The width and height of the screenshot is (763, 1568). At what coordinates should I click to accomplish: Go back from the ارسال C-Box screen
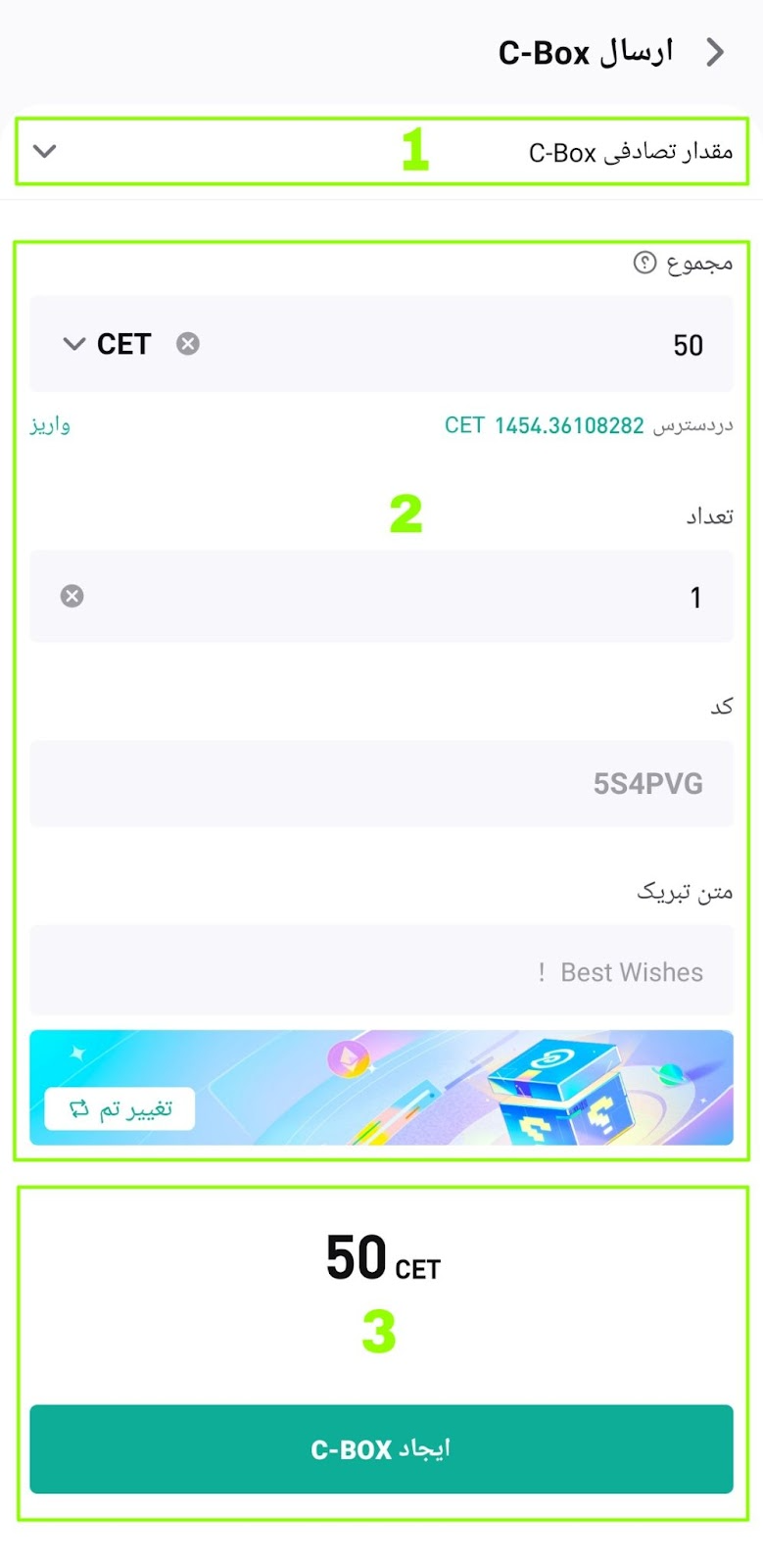tap(716, 52)
